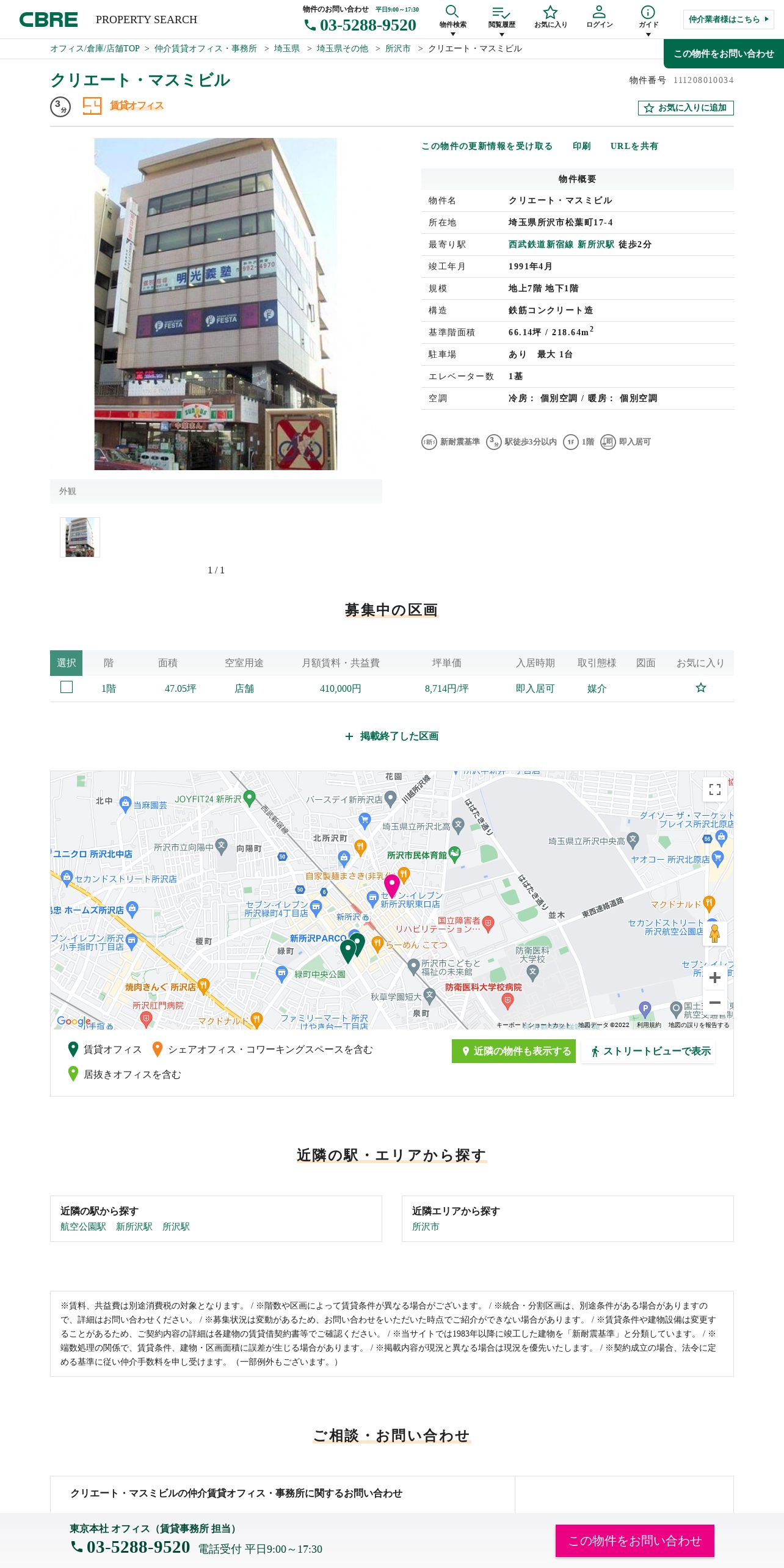Zoom in on the map
This screenshot has height=1568, width=784.
[715, 978]
